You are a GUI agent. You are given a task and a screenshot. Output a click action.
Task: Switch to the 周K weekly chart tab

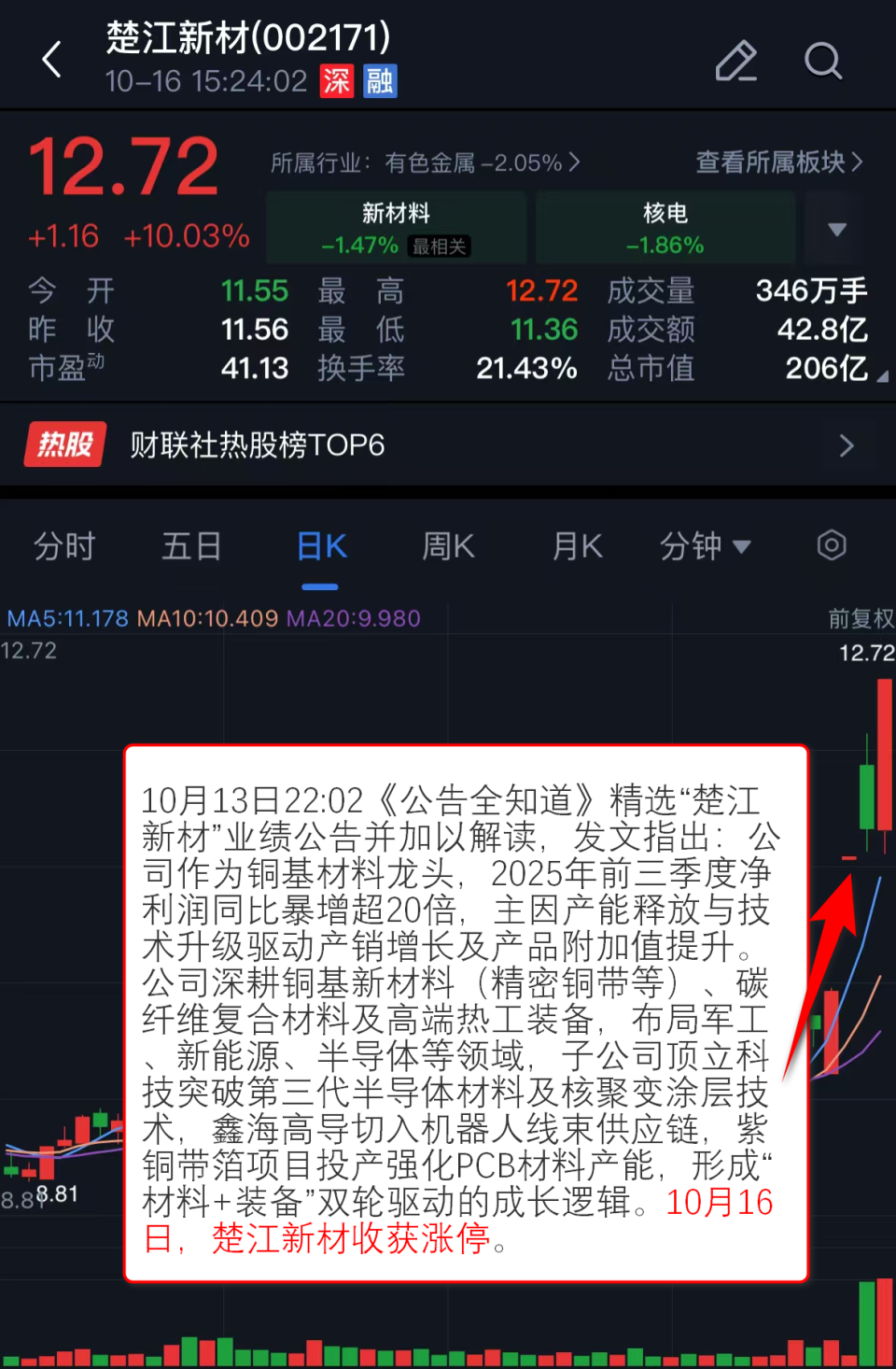(448, 546)
